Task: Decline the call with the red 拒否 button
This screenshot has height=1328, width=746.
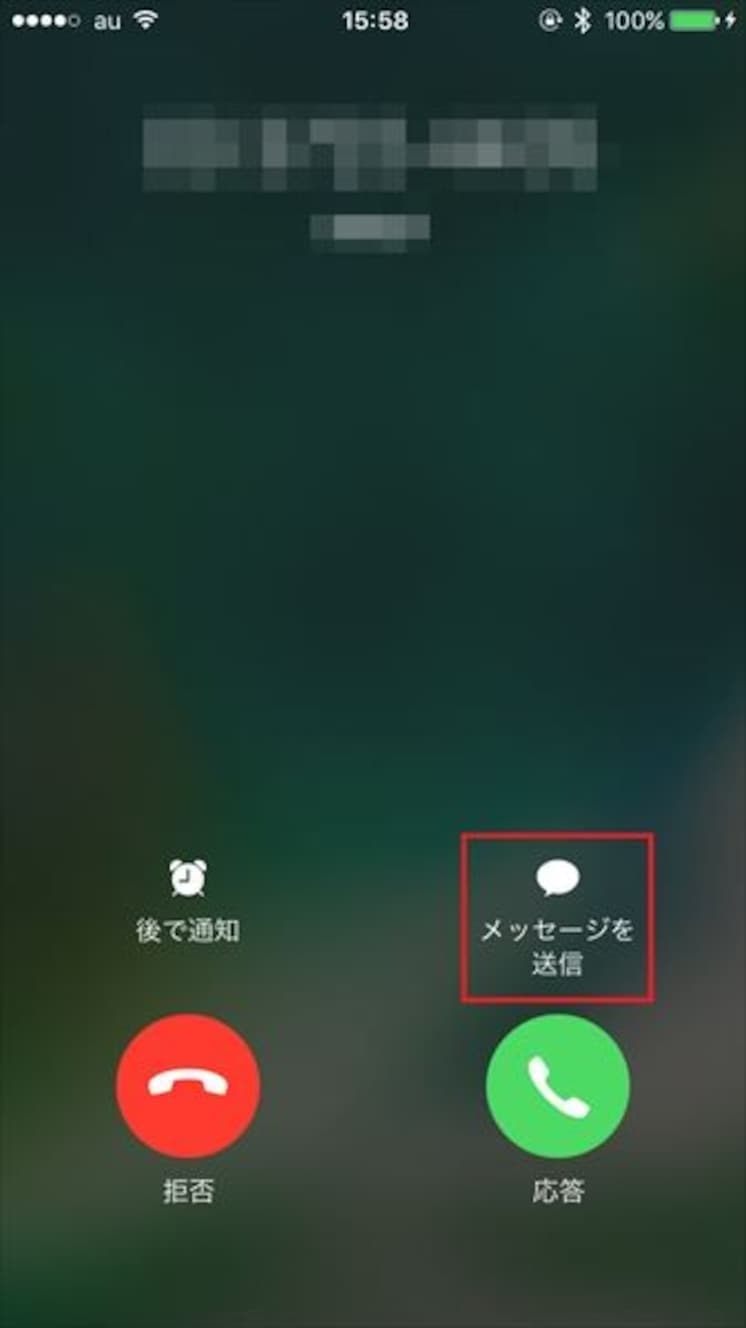Action: coord(188,1086)
